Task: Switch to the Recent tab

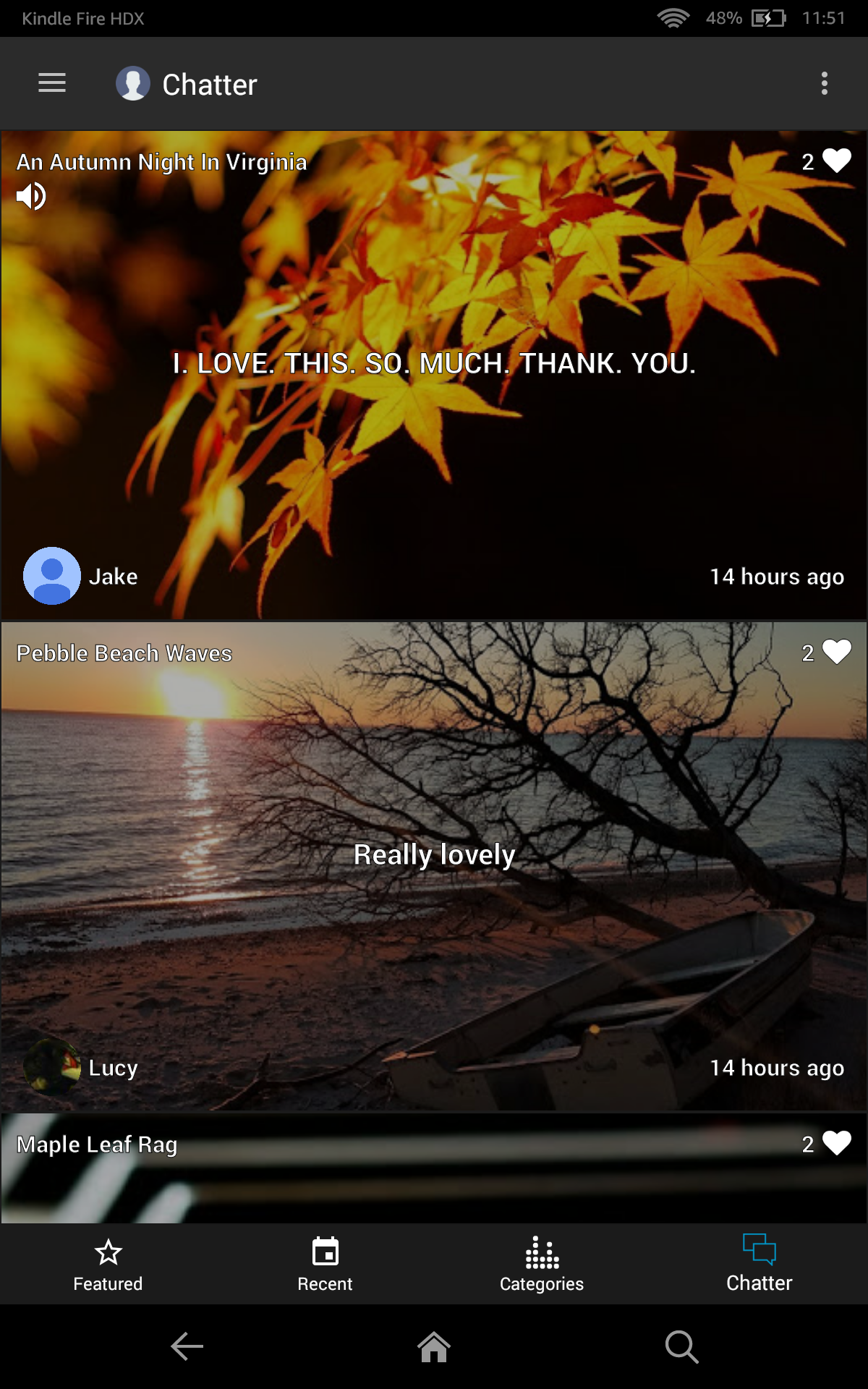Action: (x=325, y=1265)
